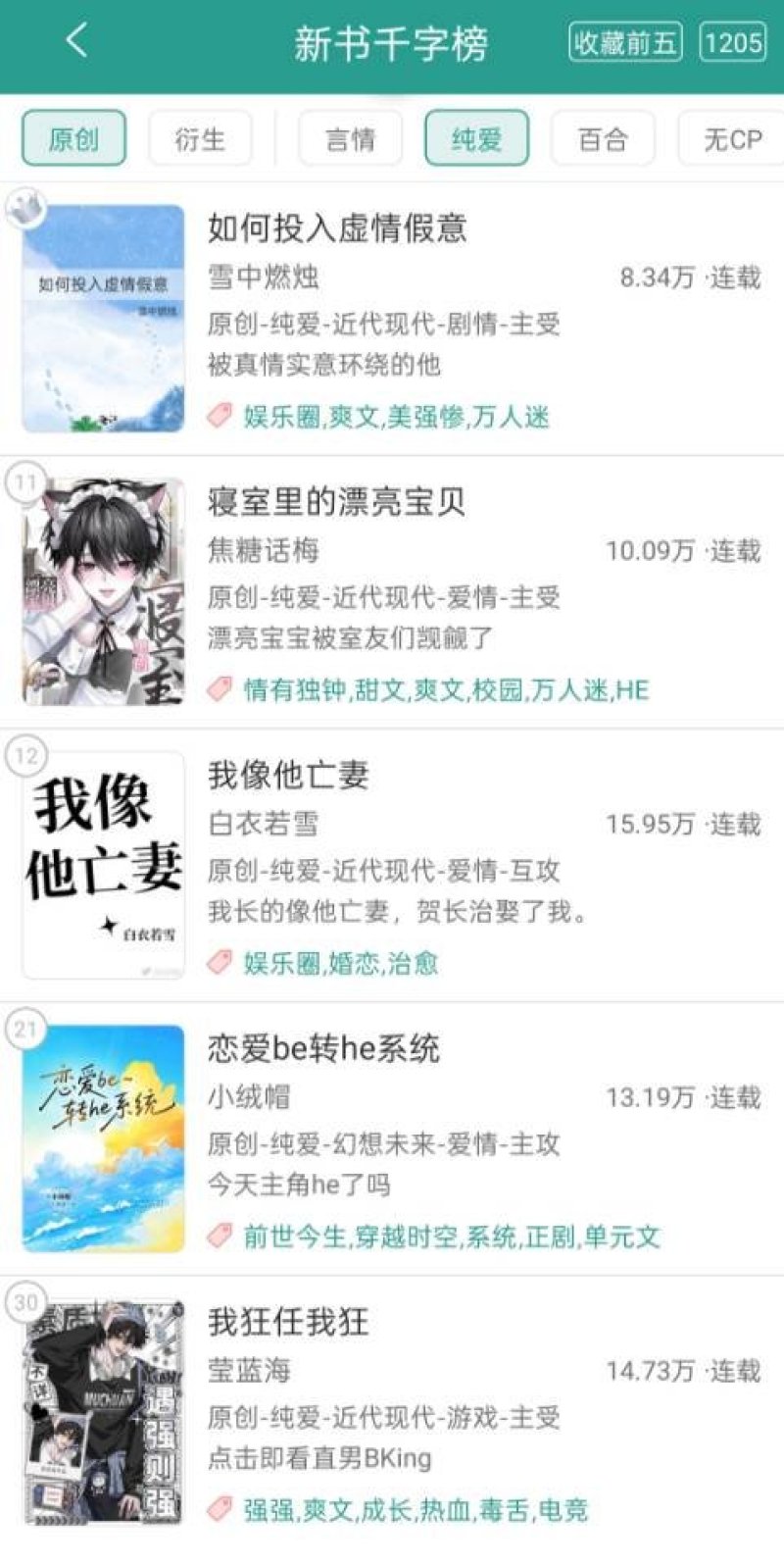Select the 原创 filter chip
This screenshot has width=784, height=1565.
coord(73,139)
